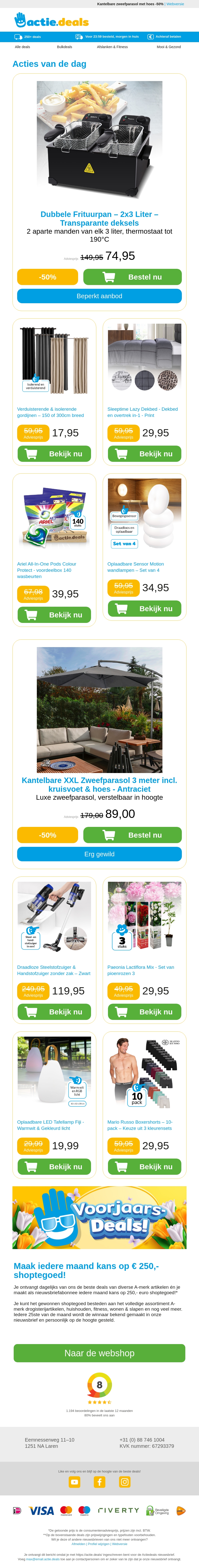The height and width of the screenshot is (1568, 199).
Task: Go to the Alle deals category
Action: tap(22, 47)
